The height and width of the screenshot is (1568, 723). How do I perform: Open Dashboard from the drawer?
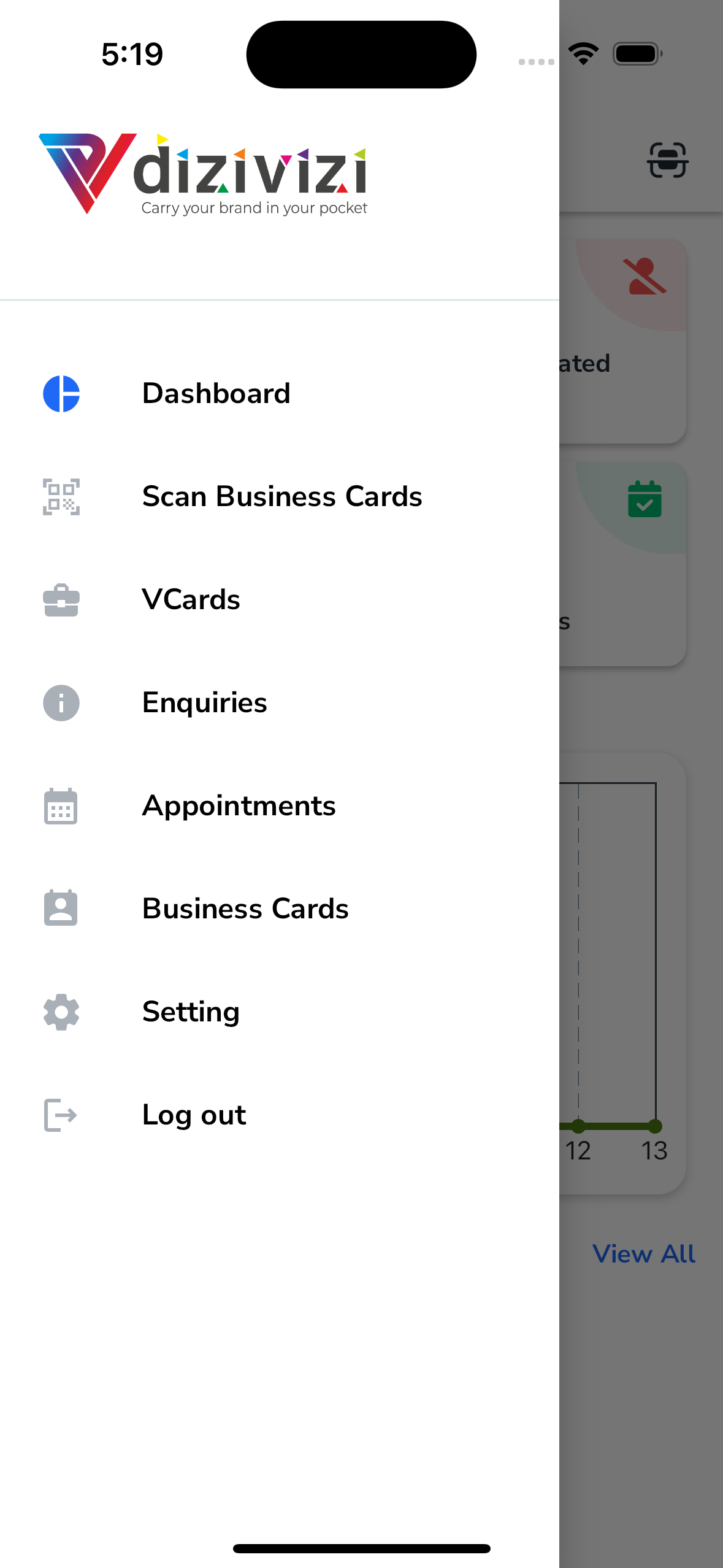point(279,393)
